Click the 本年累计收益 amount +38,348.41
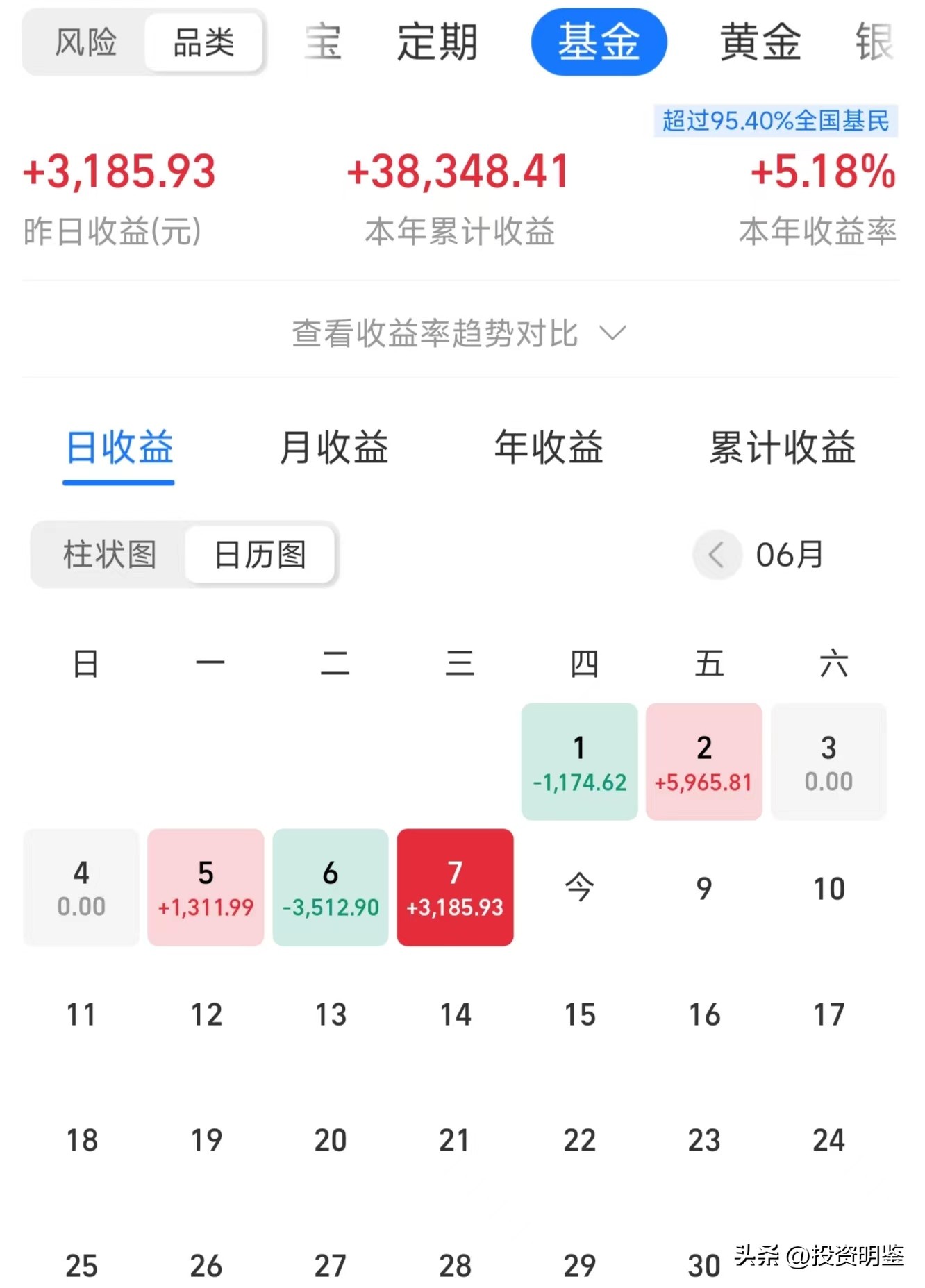 pos(459,172)
